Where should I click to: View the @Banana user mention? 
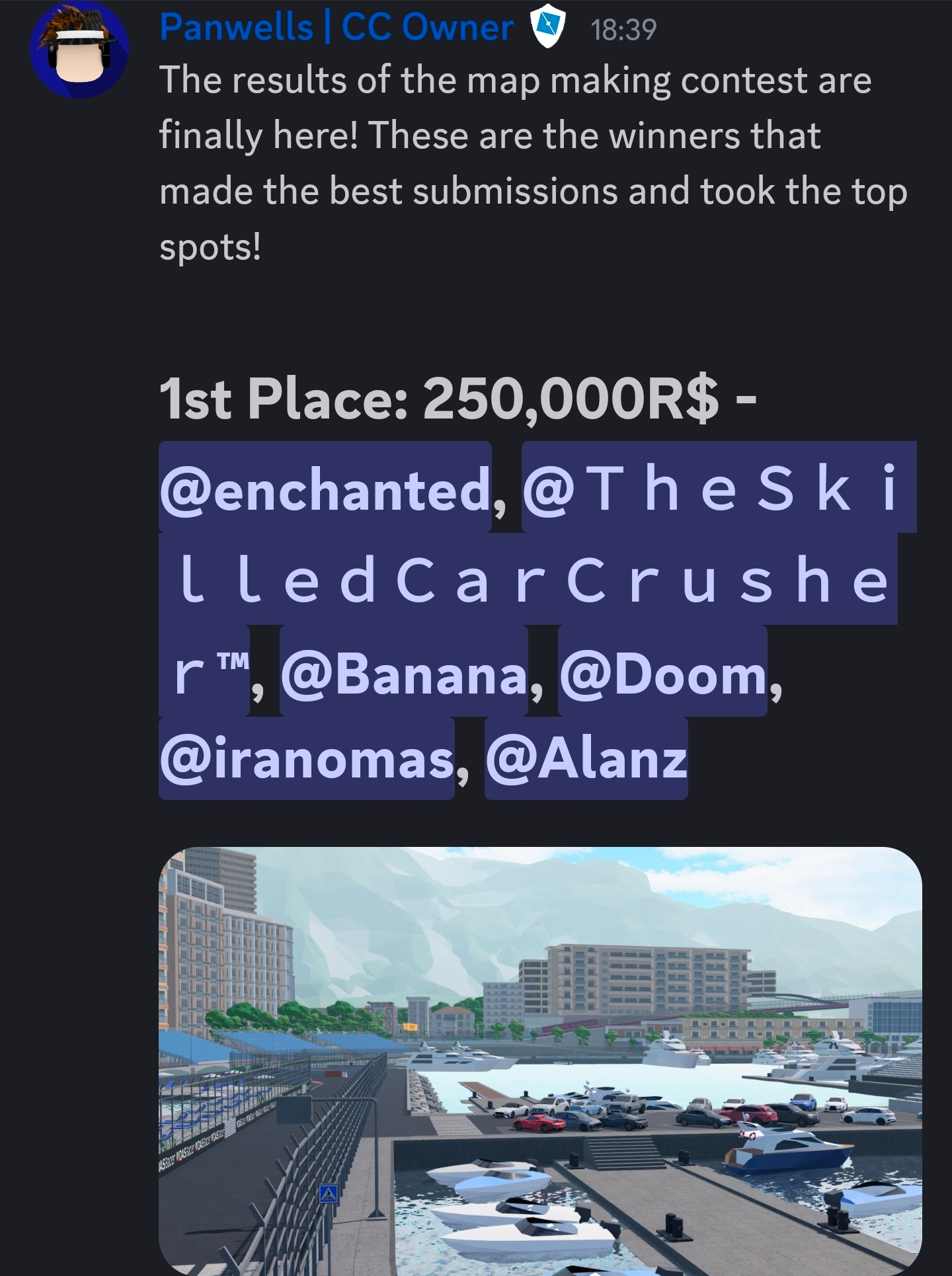pyautogui.click(x=403, y=672)
